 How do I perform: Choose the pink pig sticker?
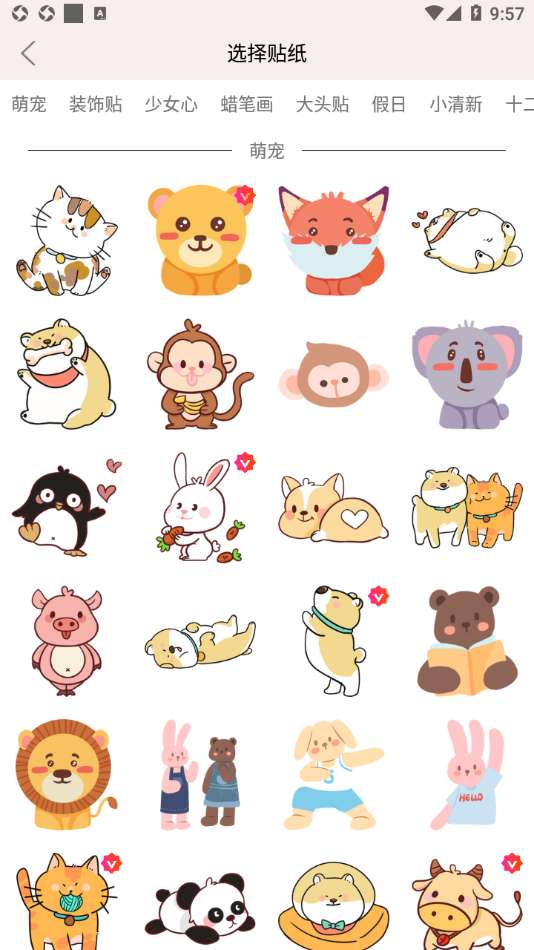[67, 641]
